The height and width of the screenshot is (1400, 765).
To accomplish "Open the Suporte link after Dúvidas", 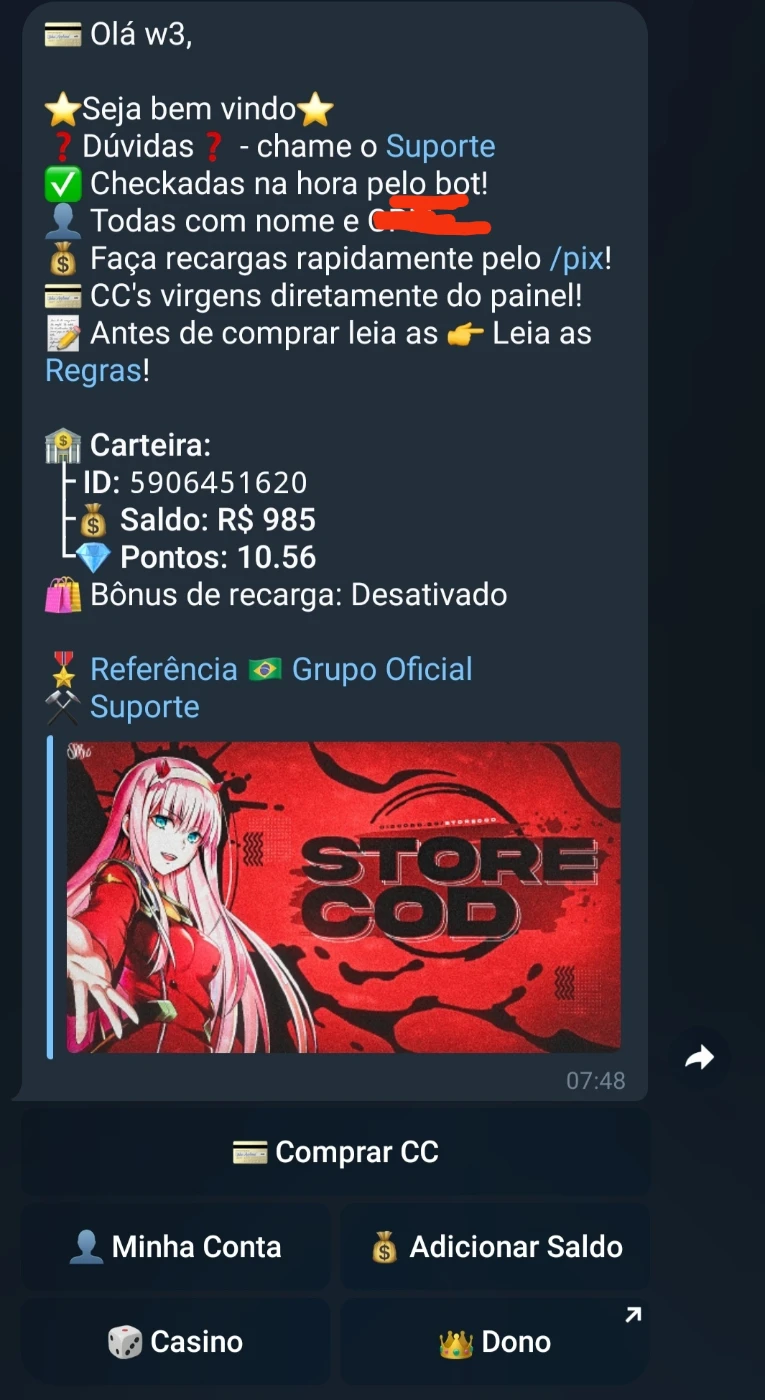I will (x=440, y=146).
